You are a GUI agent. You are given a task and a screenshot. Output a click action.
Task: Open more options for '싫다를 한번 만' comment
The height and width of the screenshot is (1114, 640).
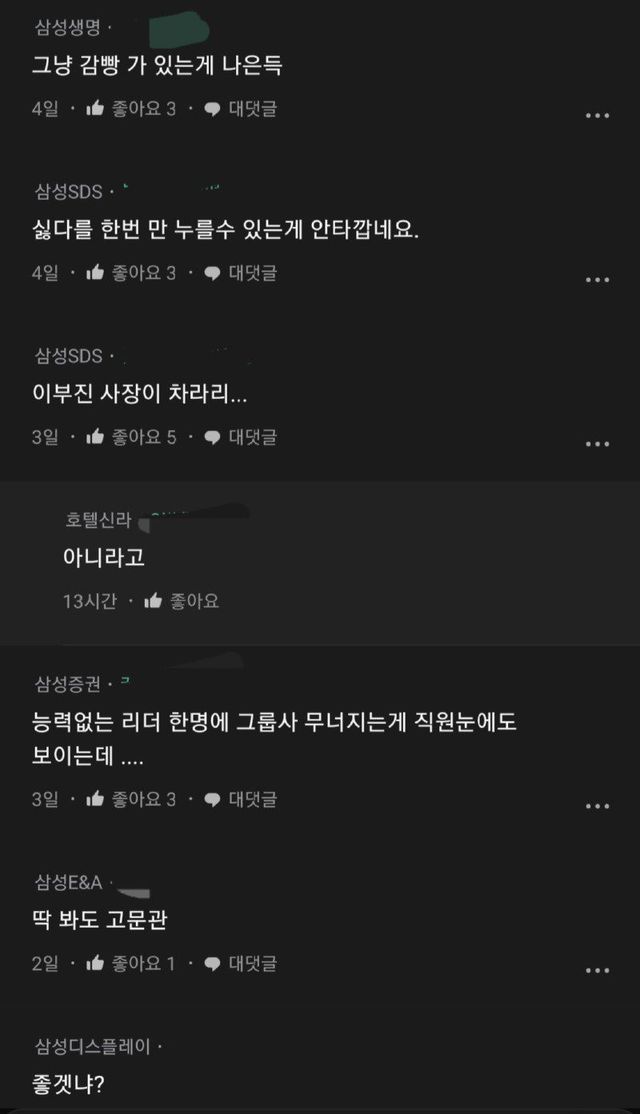tap(597, 279)
